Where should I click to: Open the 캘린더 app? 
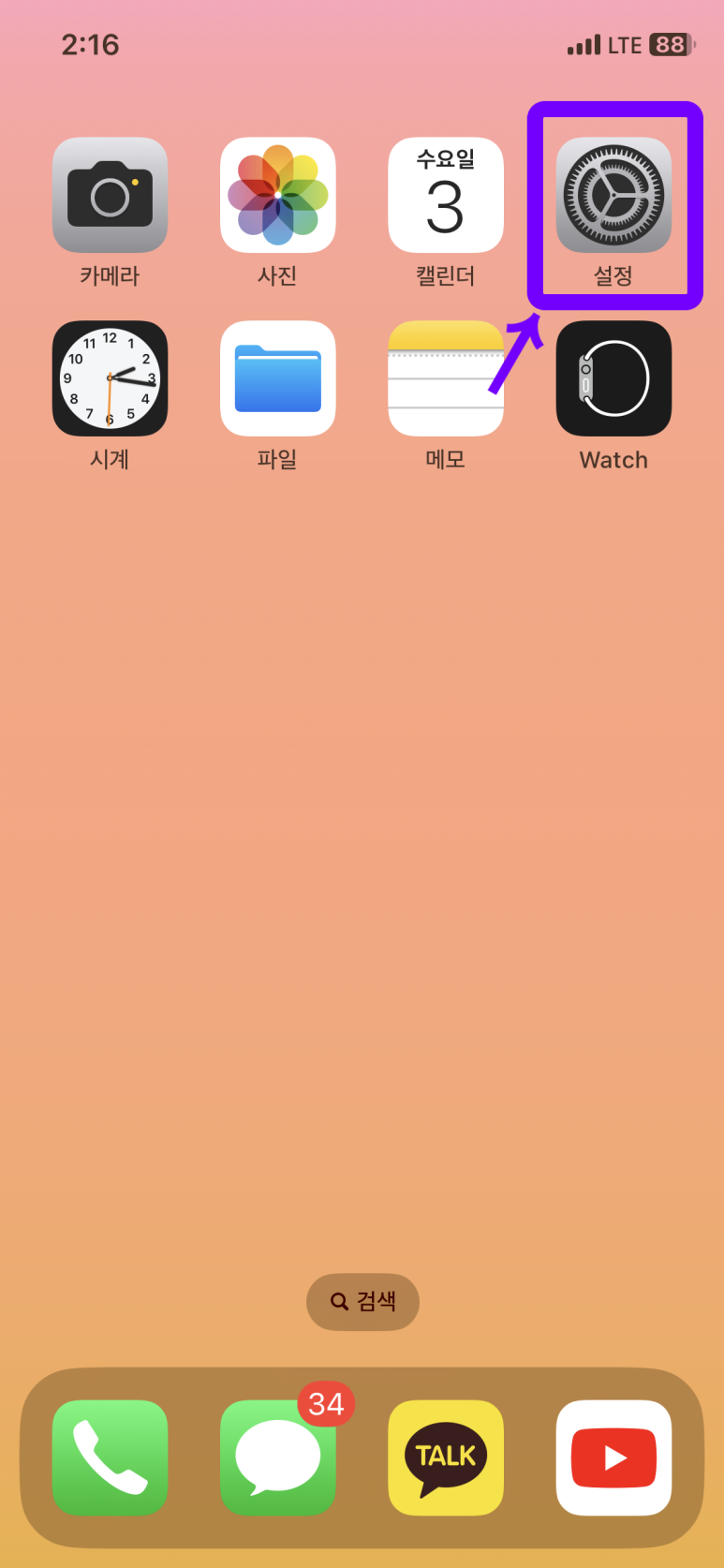[445, 195]
